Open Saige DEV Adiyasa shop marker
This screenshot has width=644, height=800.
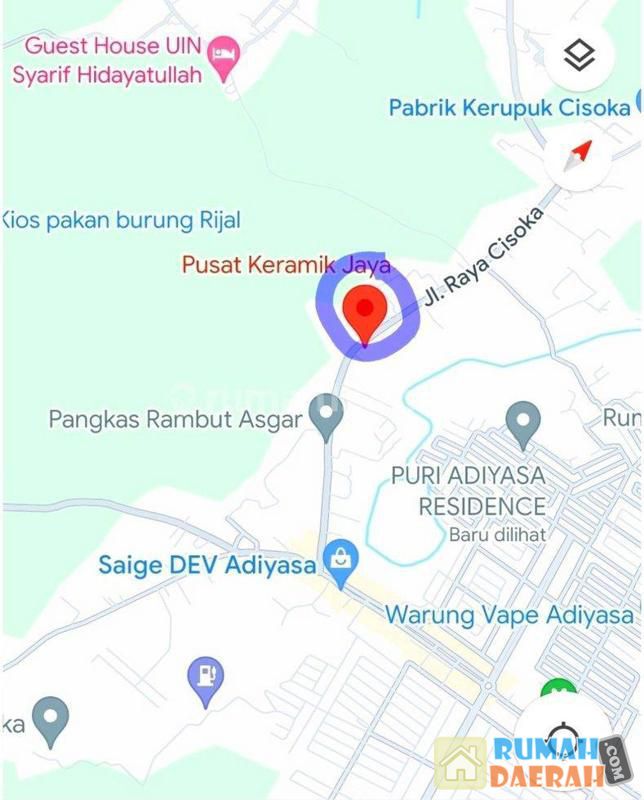(x=341, y=564)
